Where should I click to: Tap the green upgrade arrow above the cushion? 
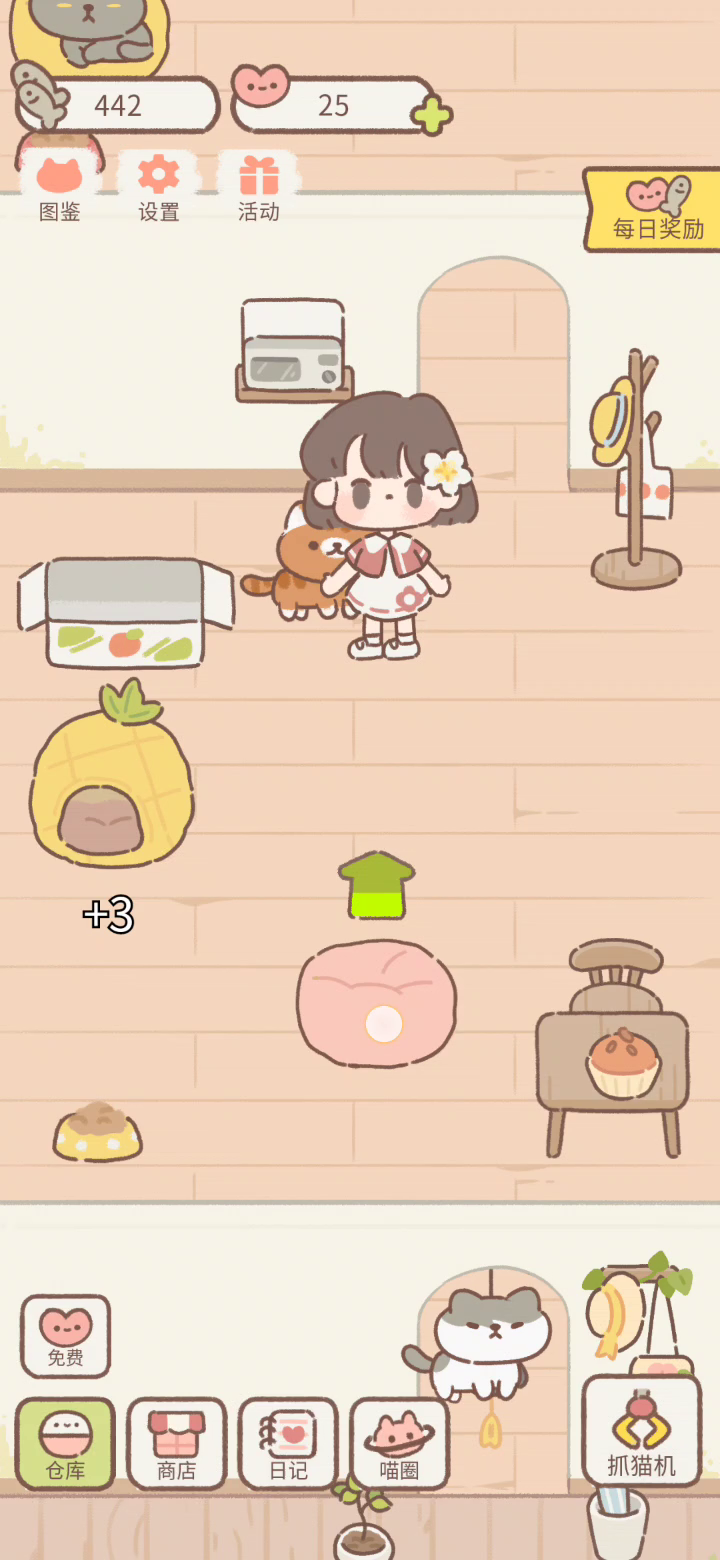coord(376,885)
